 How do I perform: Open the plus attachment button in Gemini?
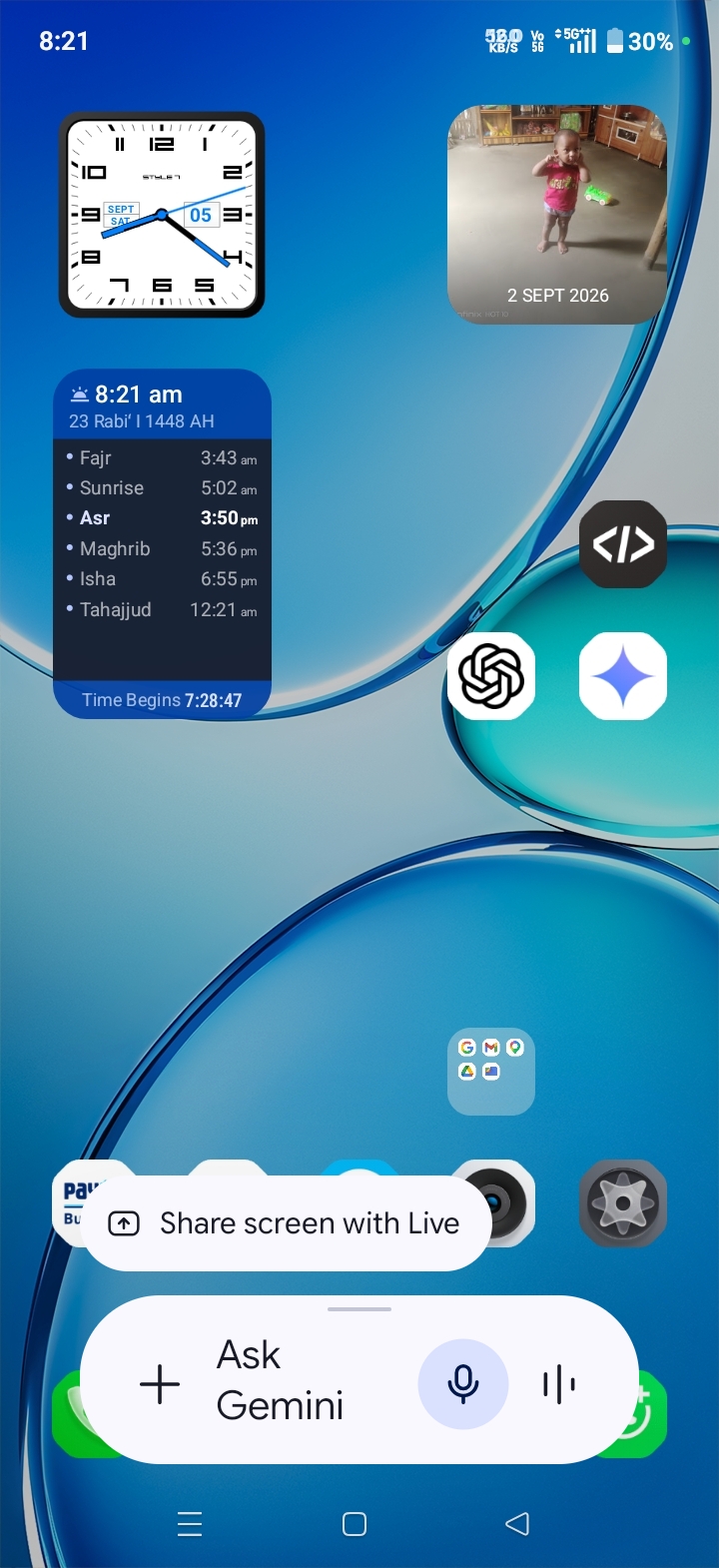pos(160,1384)
